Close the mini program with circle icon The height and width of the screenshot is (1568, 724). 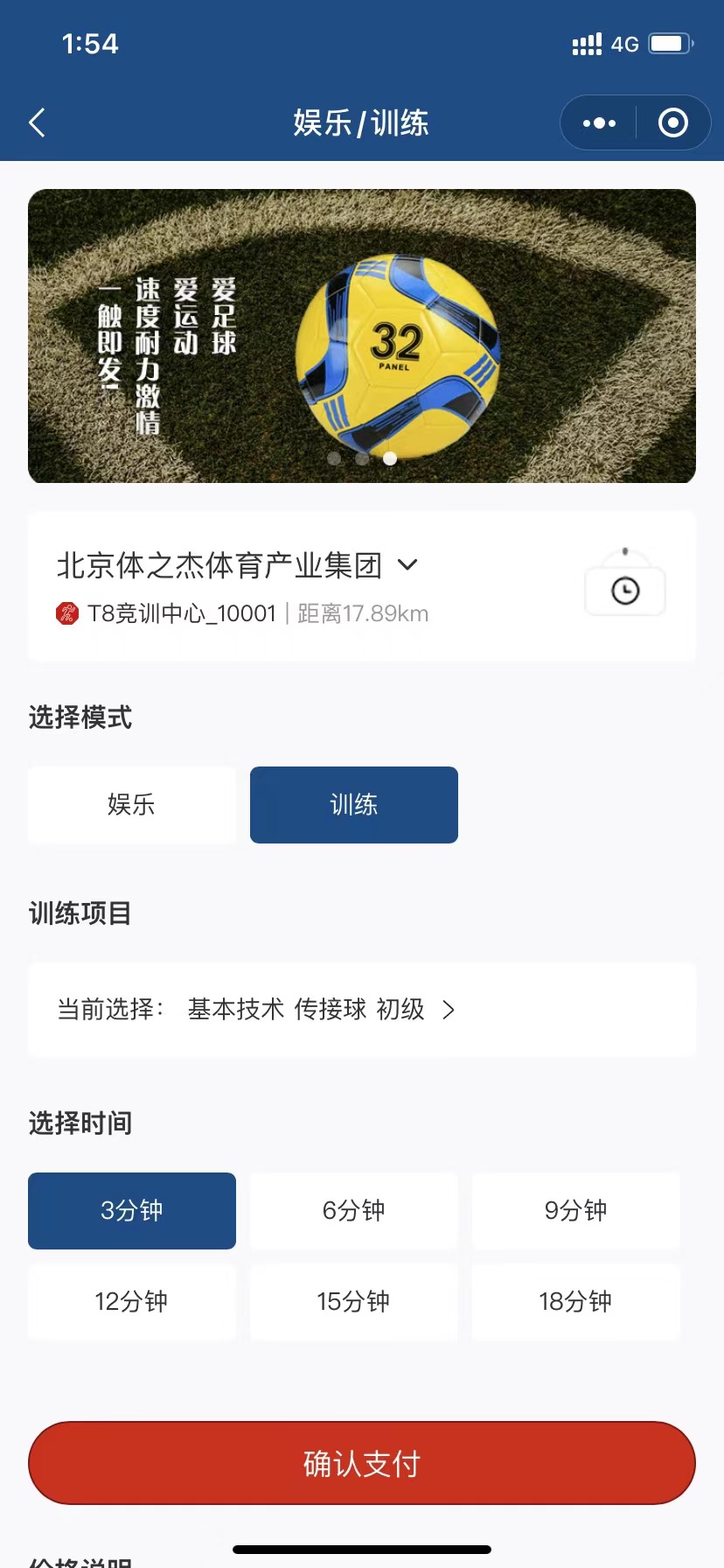pos(672,123)
